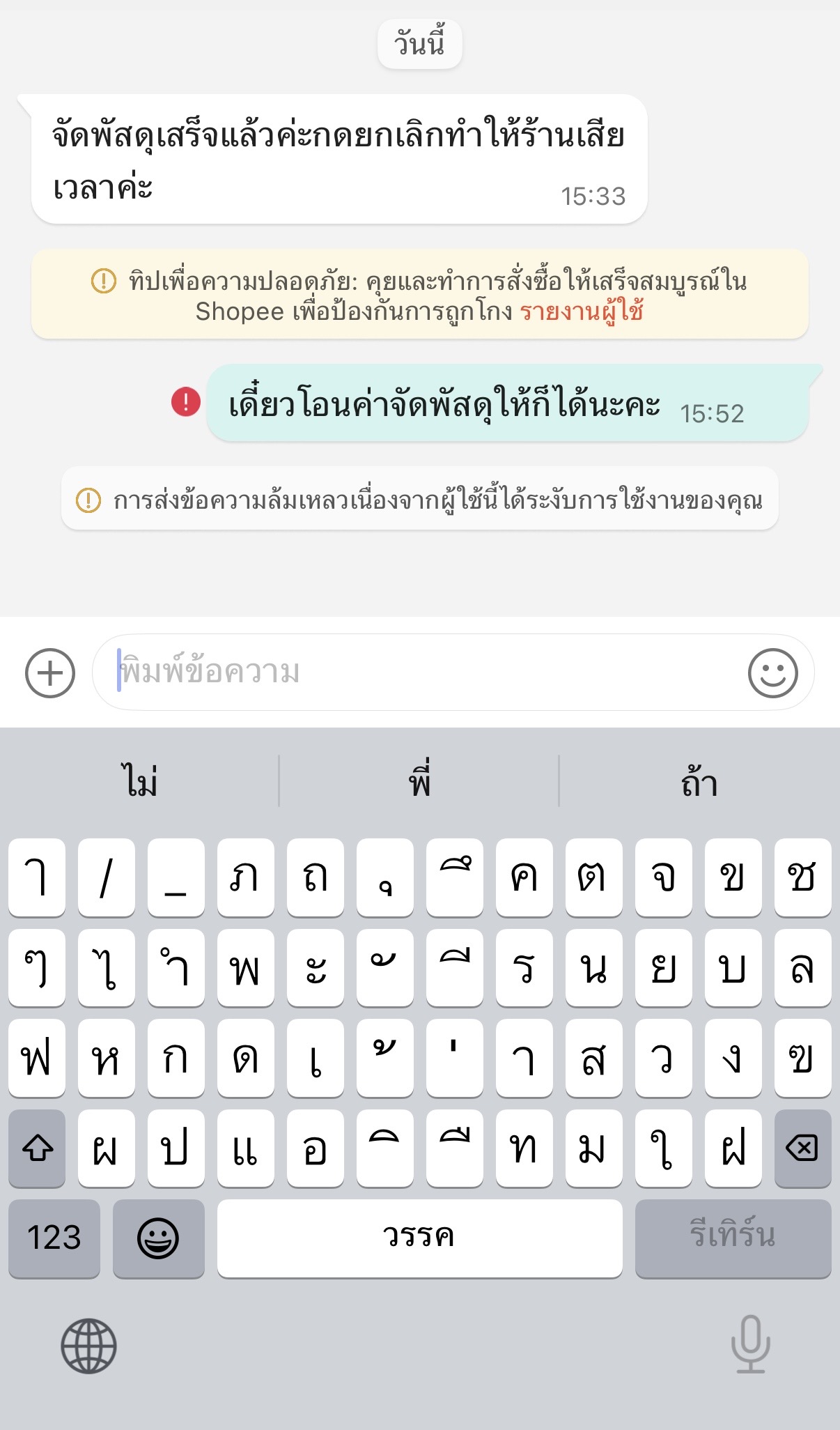Viewport: 840px width, 1430px height.
Task: Open the keyboard emoji key
Action: click(158, 1238)
